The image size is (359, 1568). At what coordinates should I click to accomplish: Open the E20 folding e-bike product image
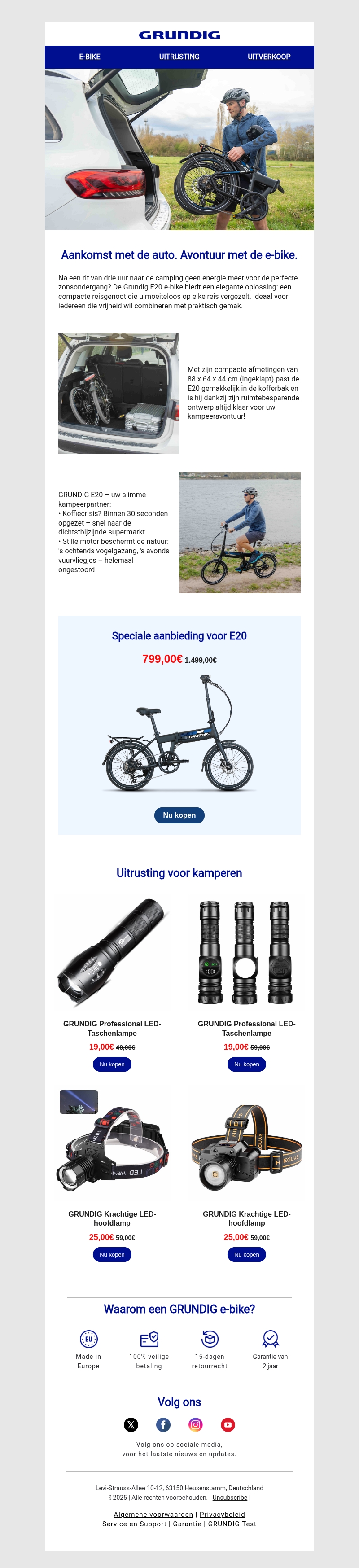coord(179,733)
